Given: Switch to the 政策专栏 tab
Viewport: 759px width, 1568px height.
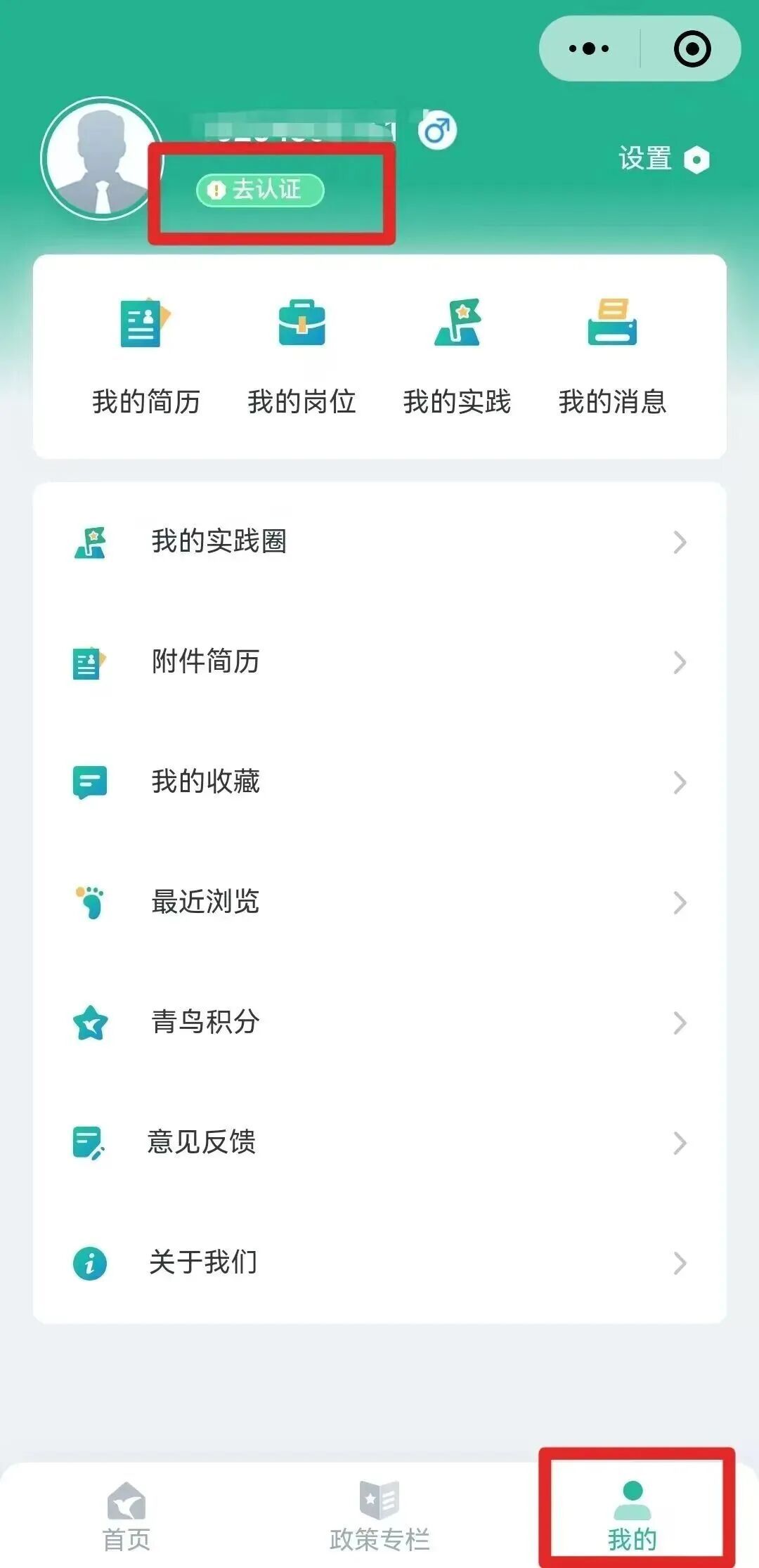Looking at the screenshot, I should click(379, 1516).
